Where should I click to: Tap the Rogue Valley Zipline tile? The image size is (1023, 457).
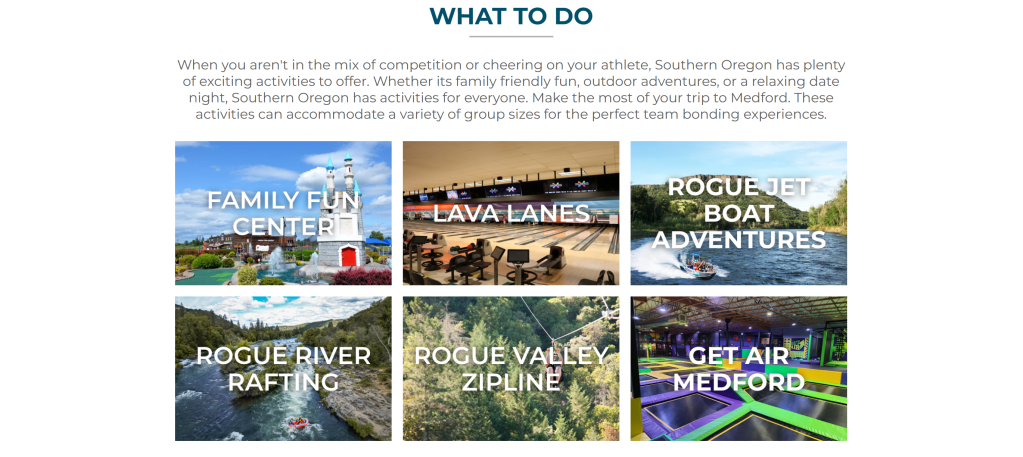tap(511, 368)
